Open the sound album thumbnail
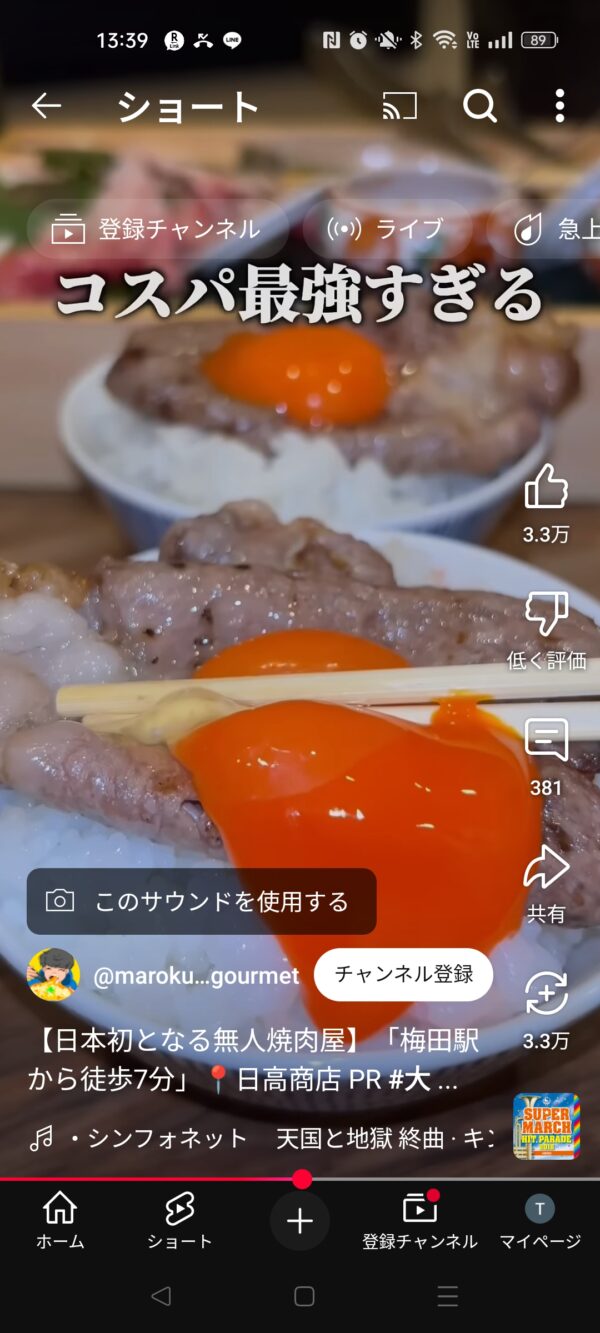The width and height of the screenshot is (600, 1333). click(546, 1126)
